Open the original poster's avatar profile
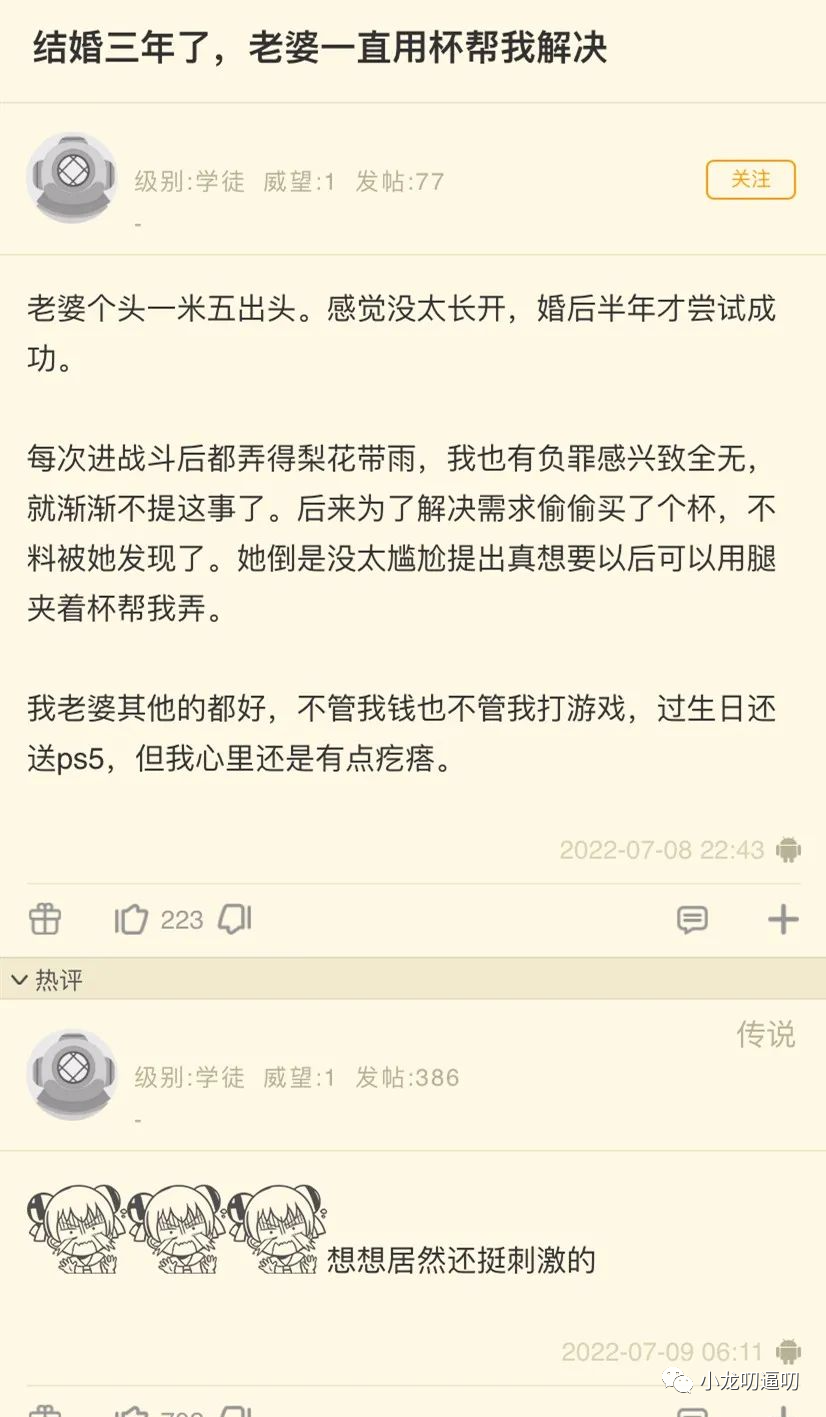 [72, 177]
